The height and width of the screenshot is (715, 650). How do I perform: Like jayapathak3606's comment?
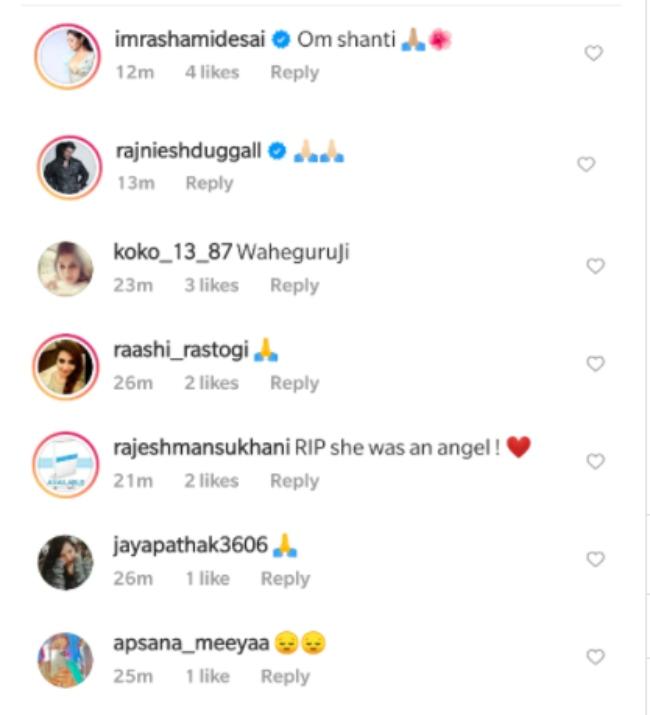[594, 559]
